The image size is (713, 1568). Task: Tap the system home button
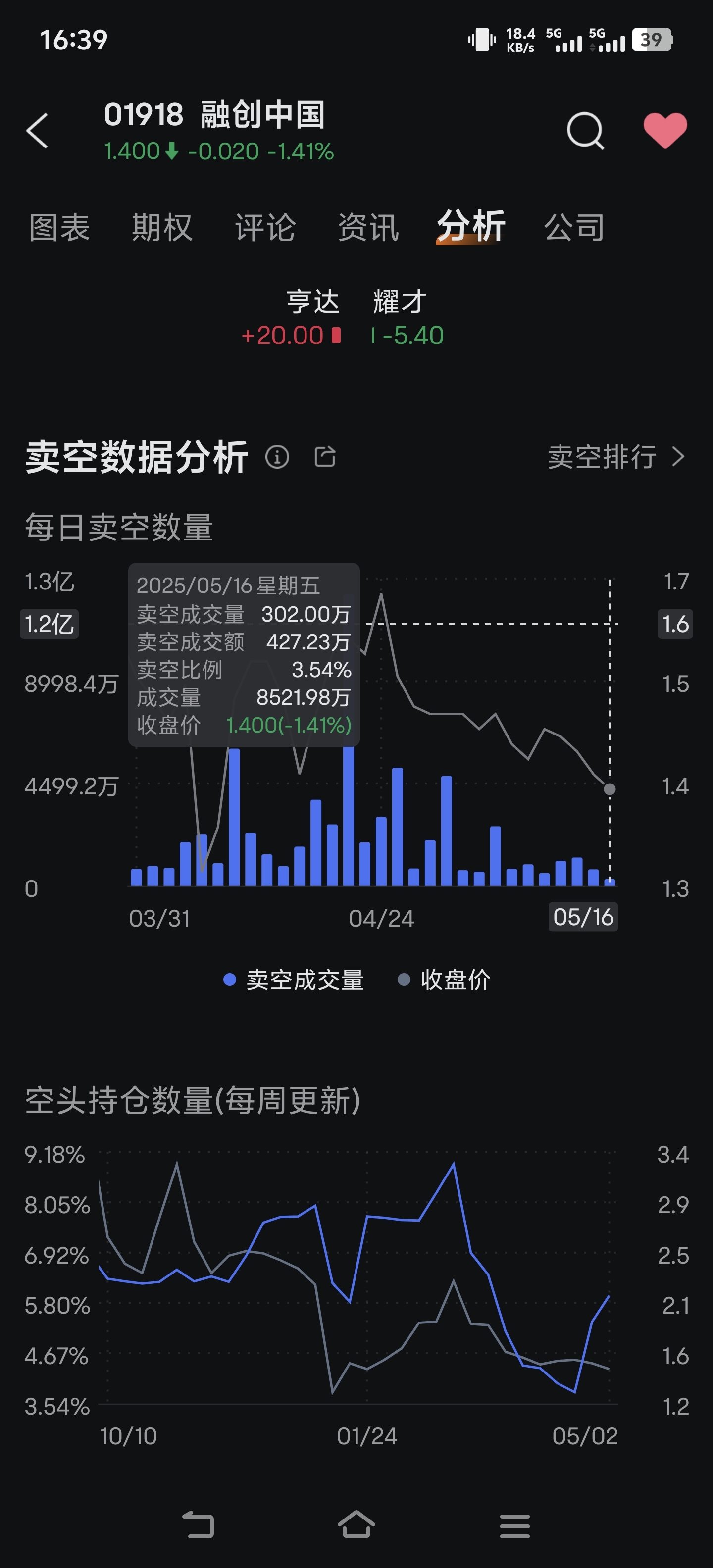point(356,1525)
